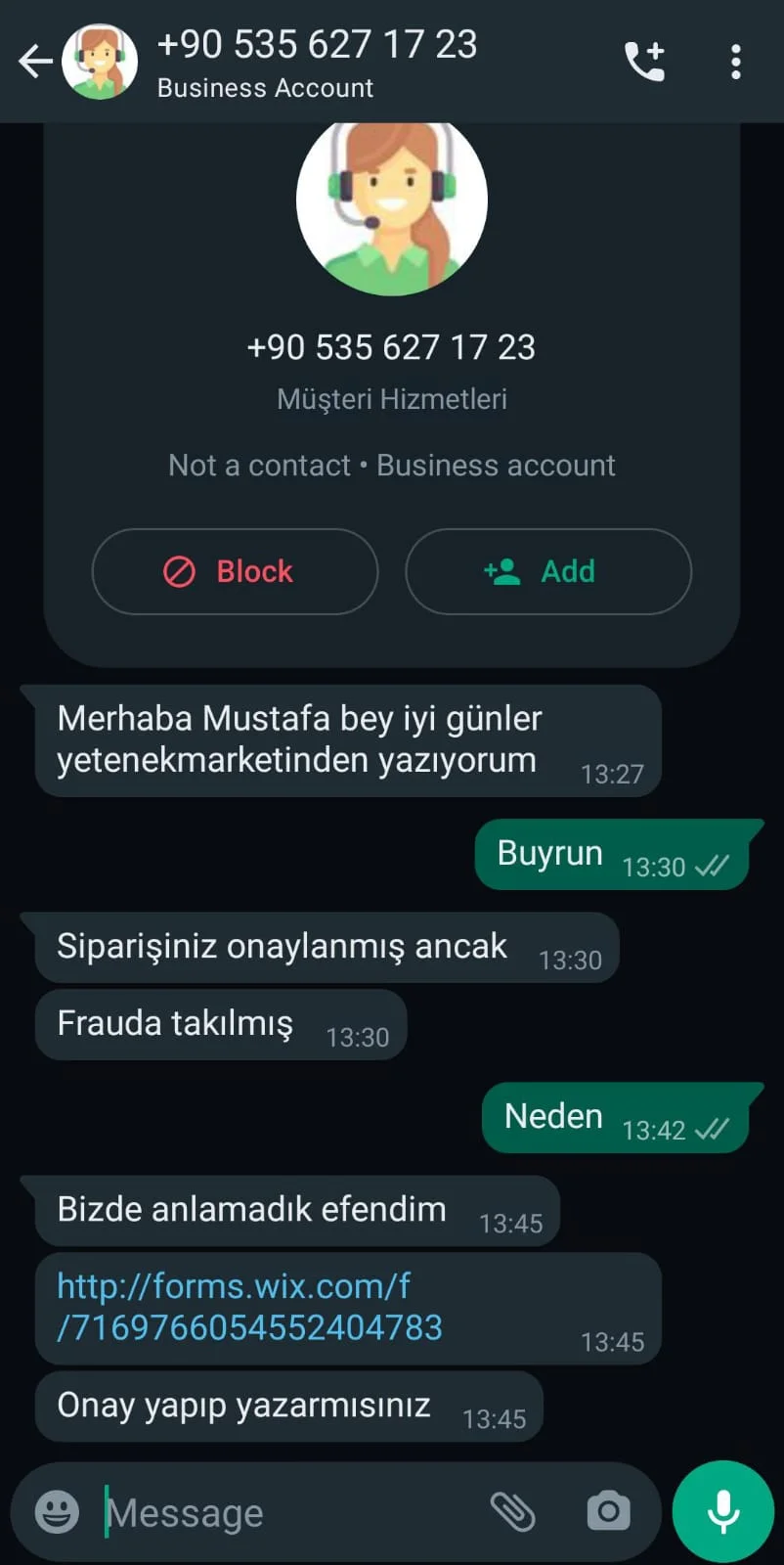Add this number to contacts
Image resolution: width=784 pixels, height=1565 pixels.
[548, 571]
